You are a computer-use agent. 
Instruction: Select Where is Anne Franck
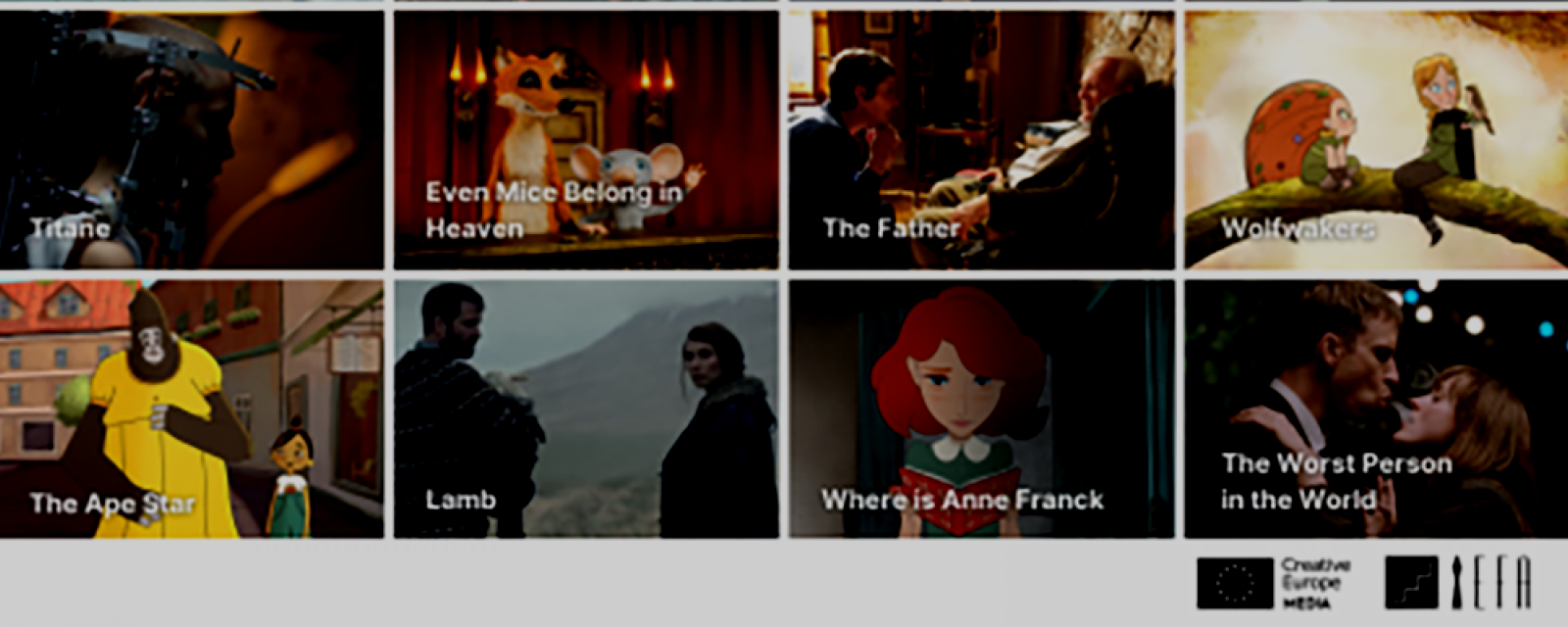click(981, 409)
